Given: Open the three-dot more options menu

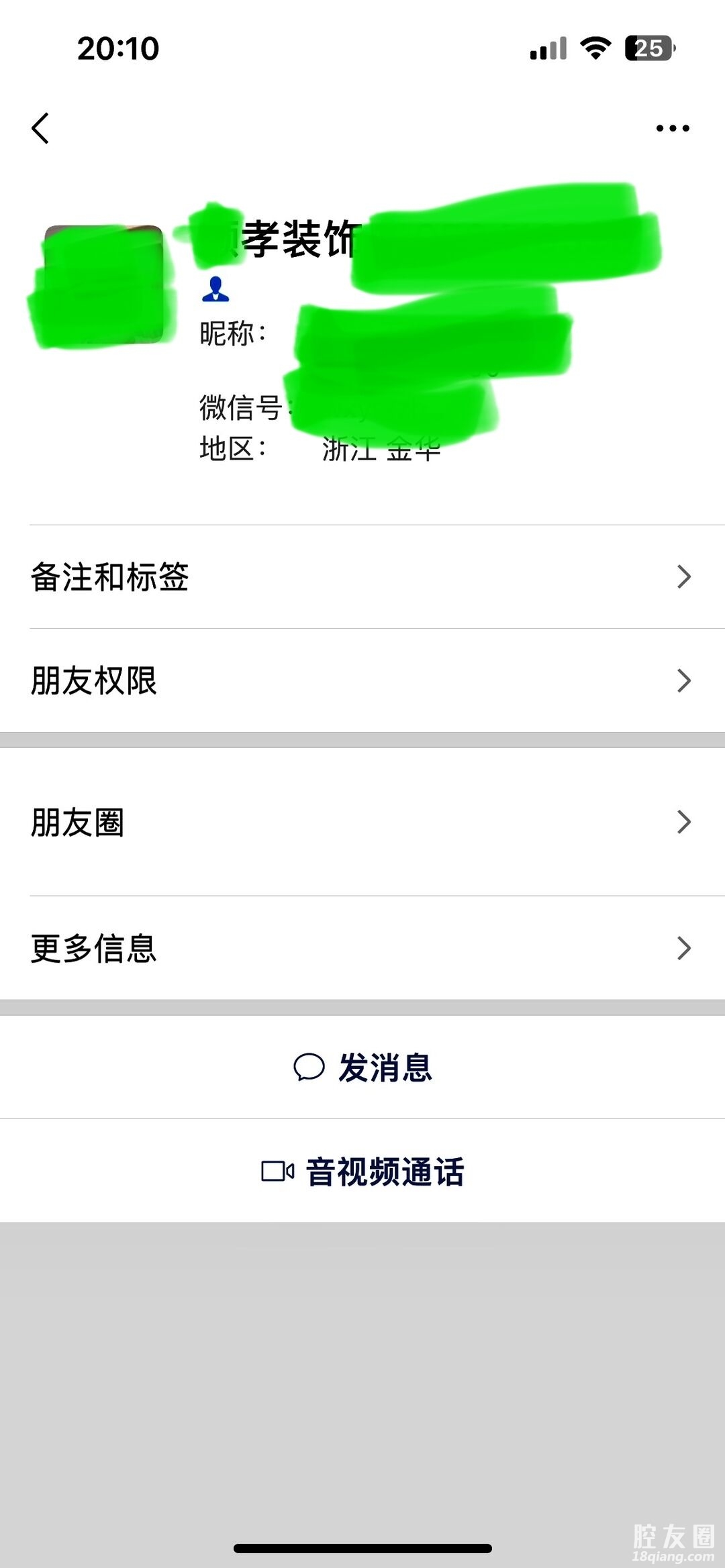Looking at the screenshot, I should (x=672, y=128).
